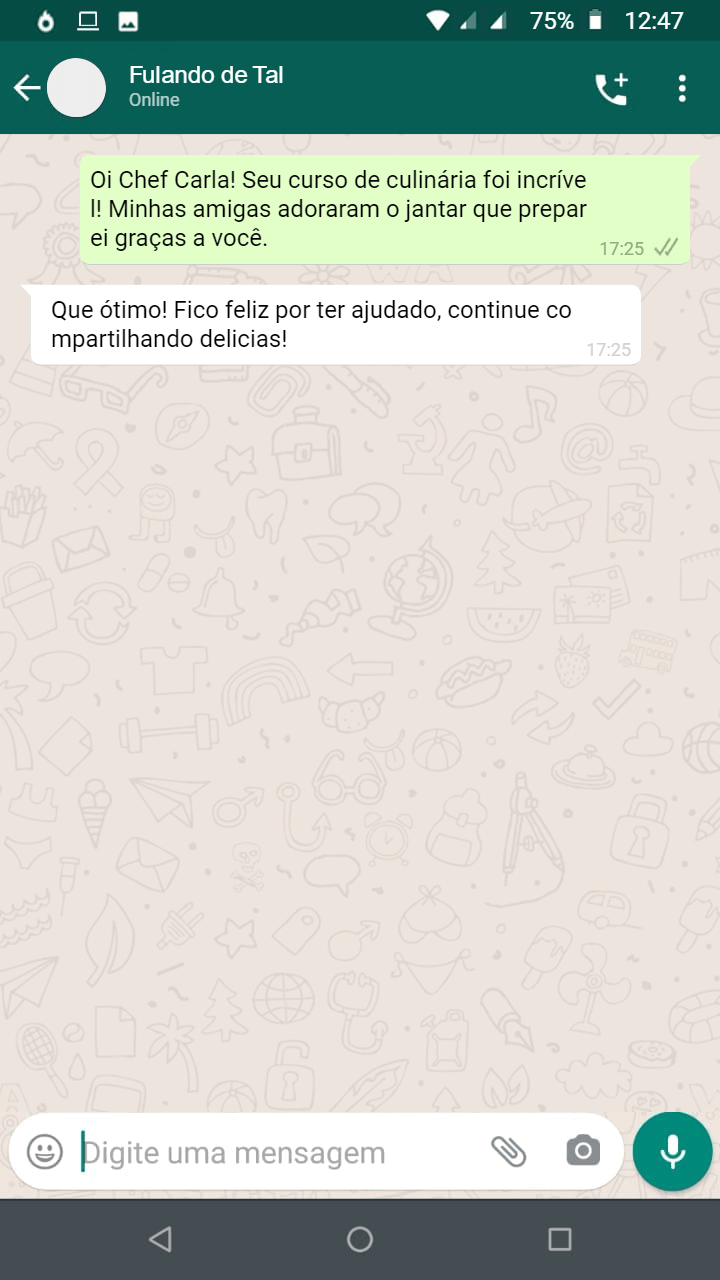The width and height of the screenshot is (720, 1280).
Task: Open the camera to send a photo
Action: [583, 1151]
